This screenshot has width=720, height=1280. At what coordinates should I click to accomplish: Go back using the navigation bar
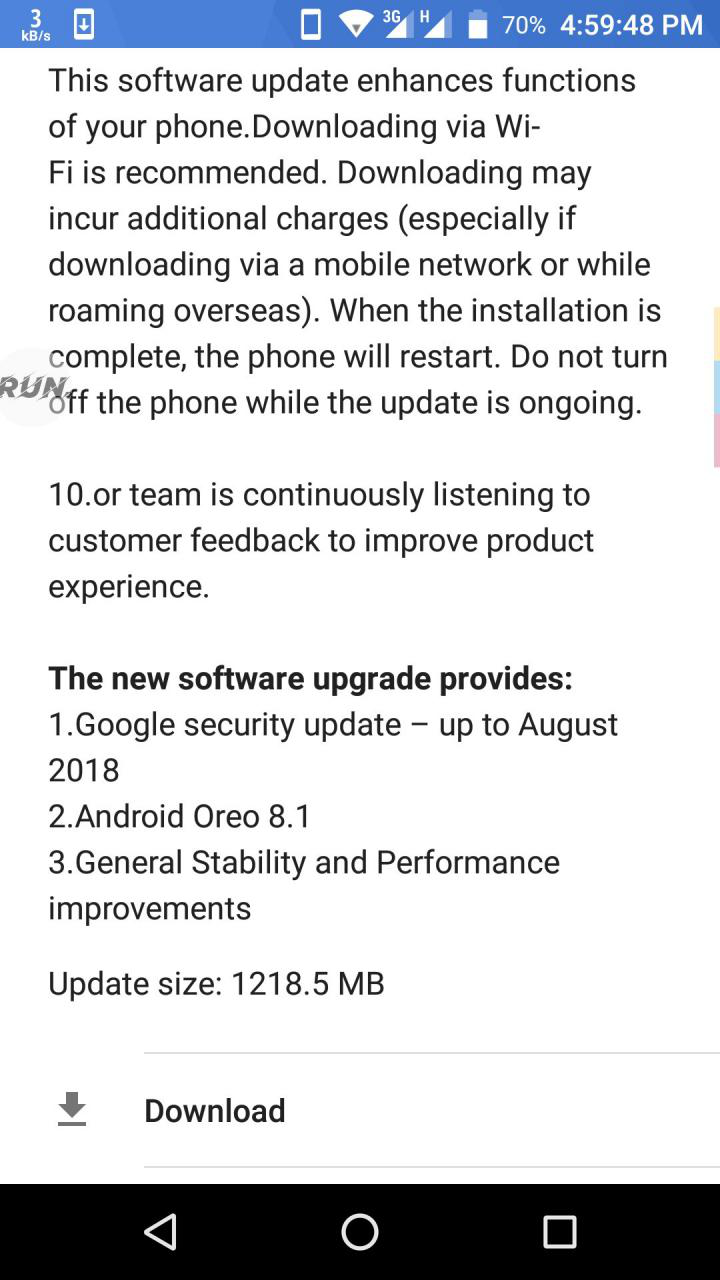point(161,1232)
